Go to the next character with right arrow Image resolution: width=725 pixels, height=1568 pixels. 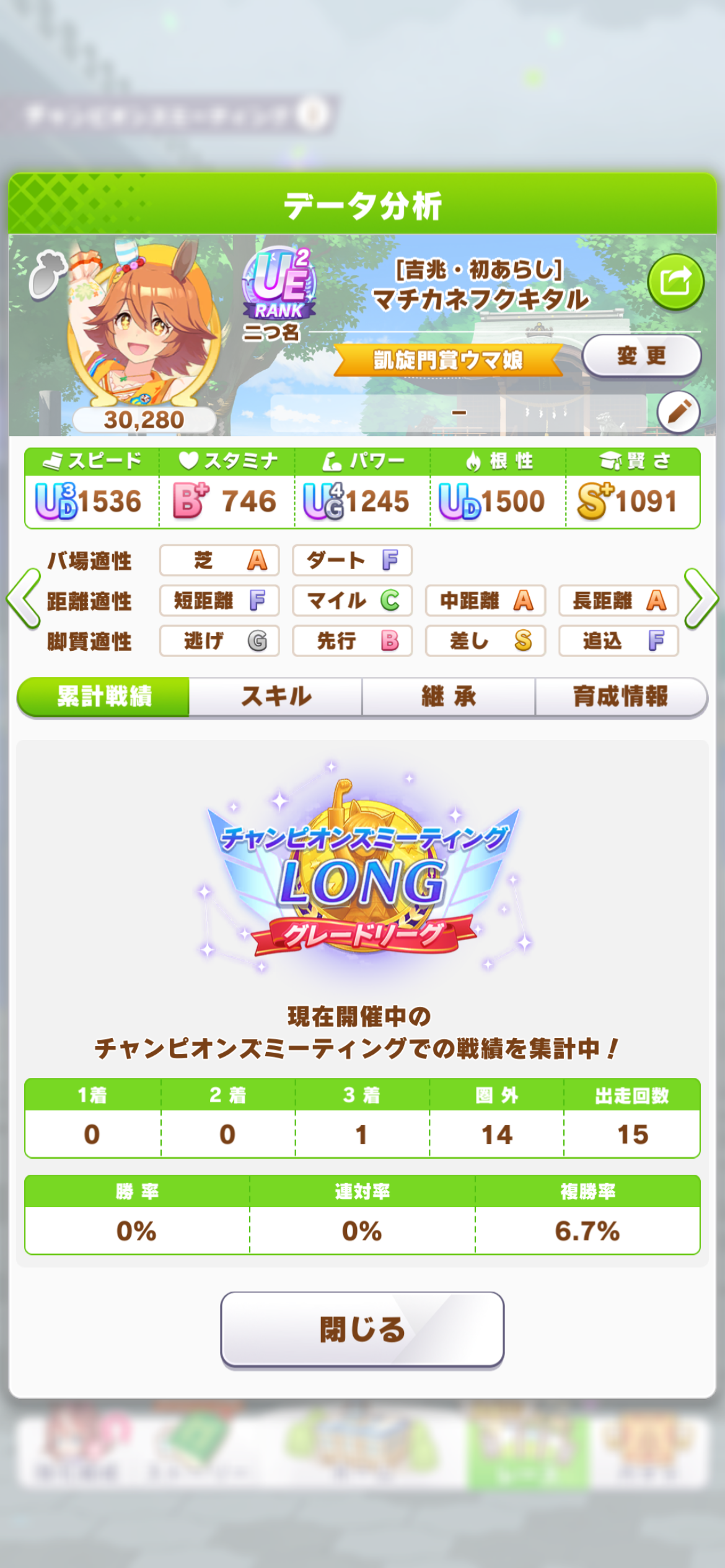[701, 599]
